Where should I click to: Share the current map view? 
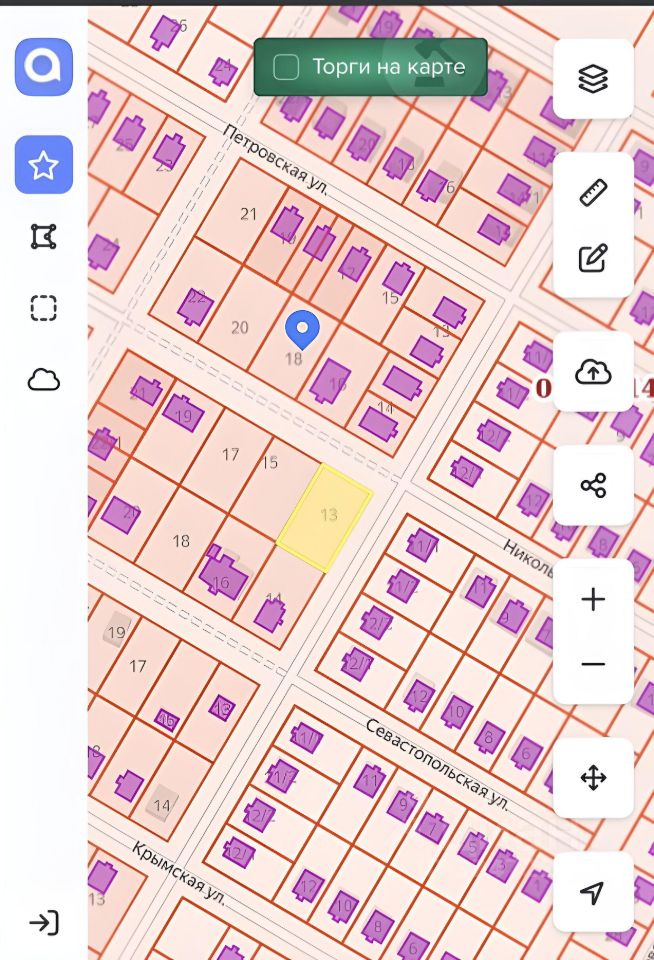pyautogui.click(x=593, y=486)
